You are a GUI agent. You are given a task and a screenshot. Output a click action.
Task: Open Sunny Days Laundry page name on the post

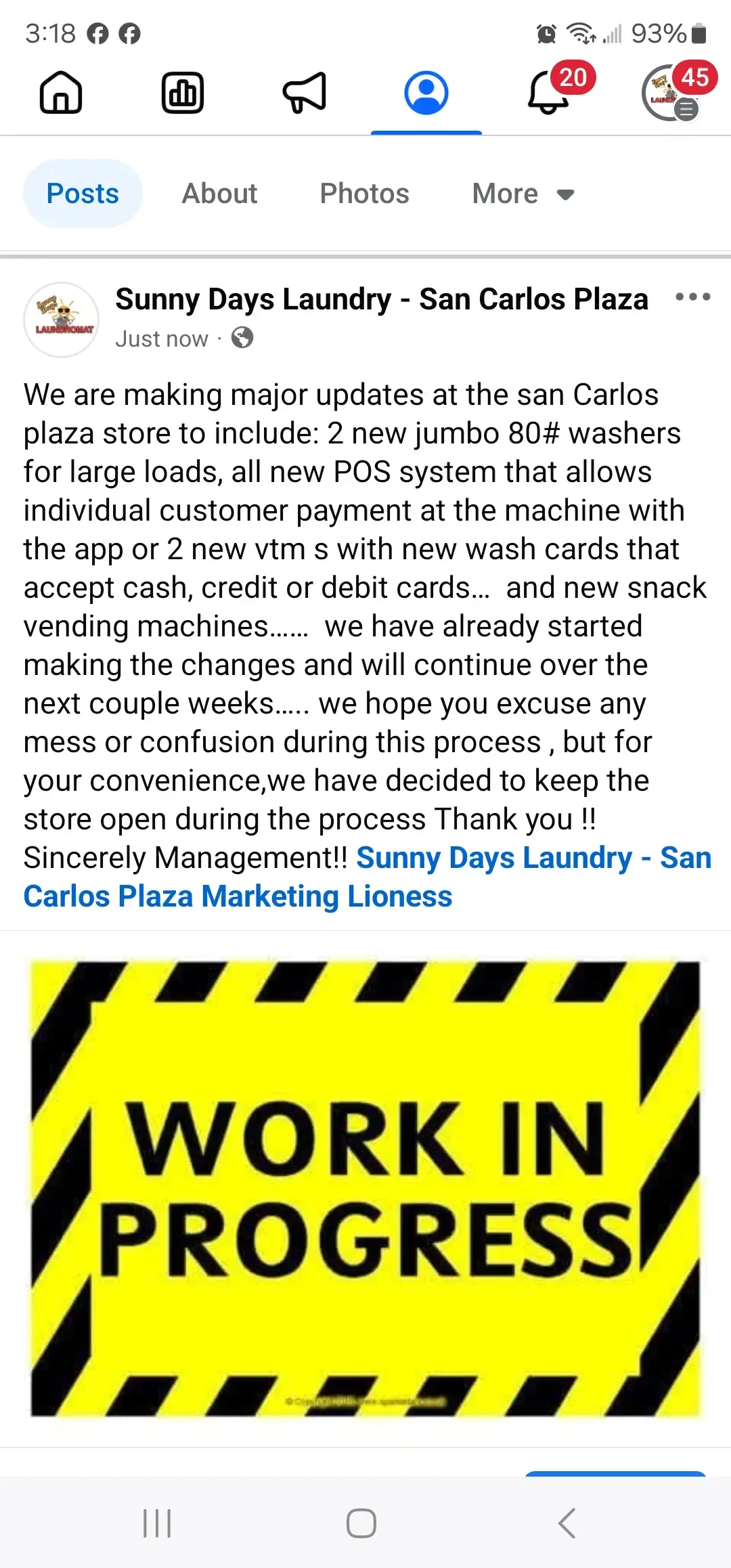(381, 299)
